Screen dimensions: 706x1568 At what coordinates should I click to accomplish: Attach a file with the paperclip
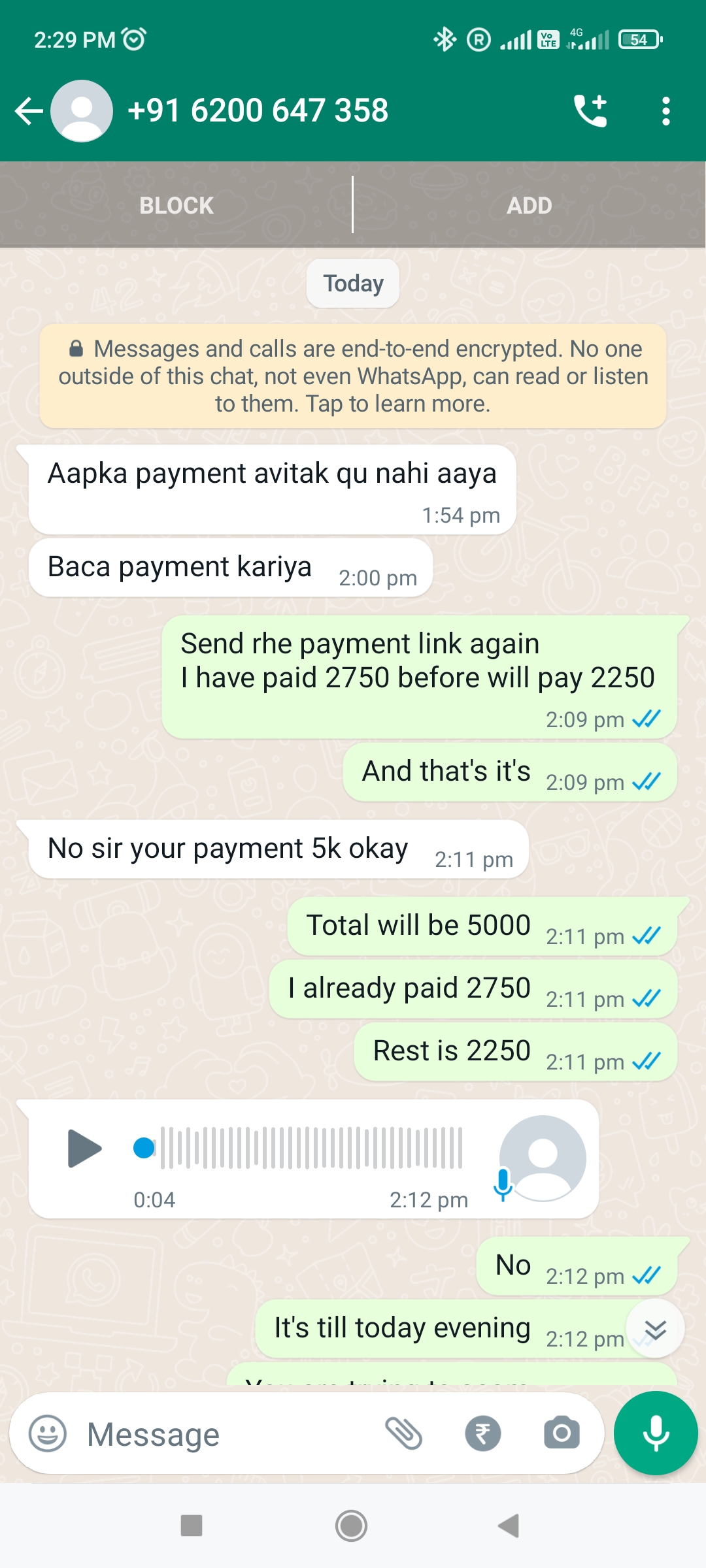(x=403, y=1434)
